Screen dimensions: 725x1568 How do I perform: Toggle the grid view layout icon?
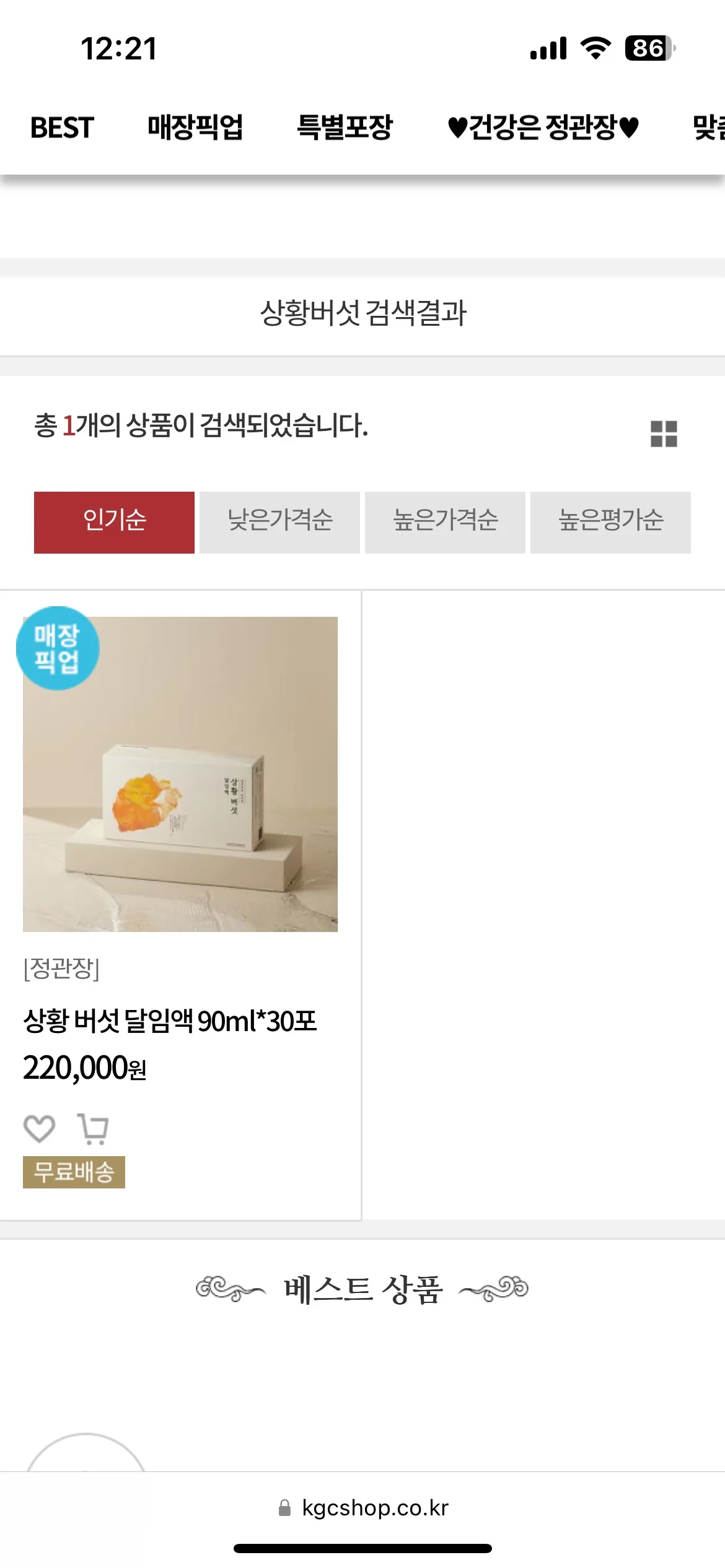(664, 433)
